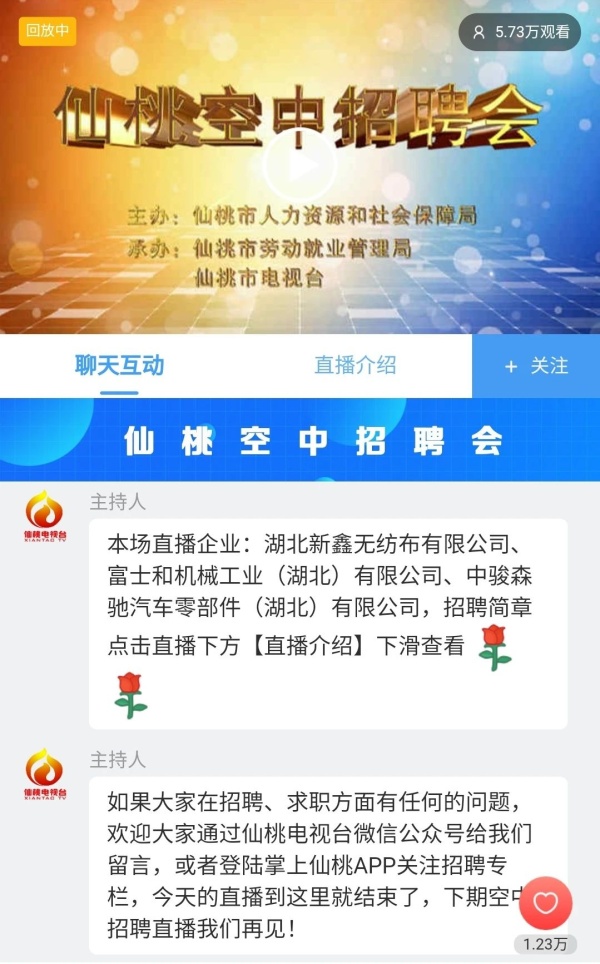Like the stream with the heart button

[545, 903]
